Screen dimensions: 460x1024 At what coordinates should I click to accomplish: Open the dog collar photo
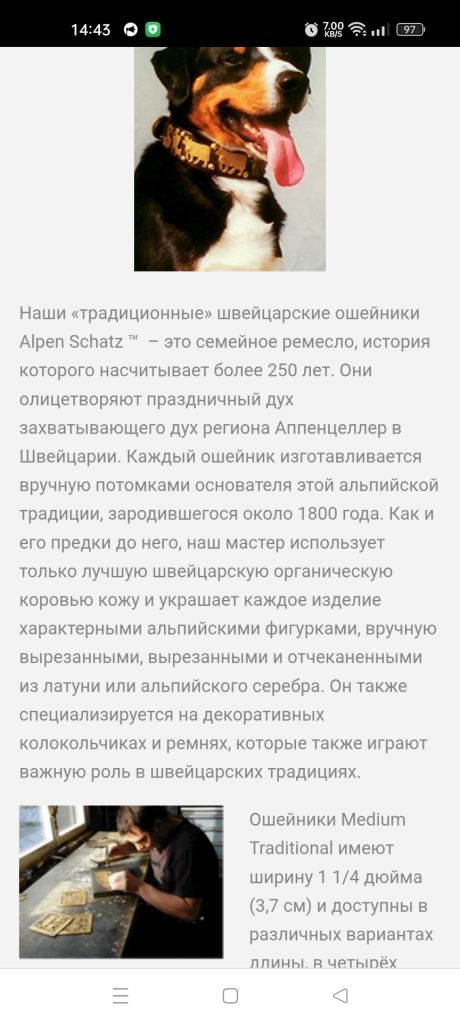click(x=229, y=159)
